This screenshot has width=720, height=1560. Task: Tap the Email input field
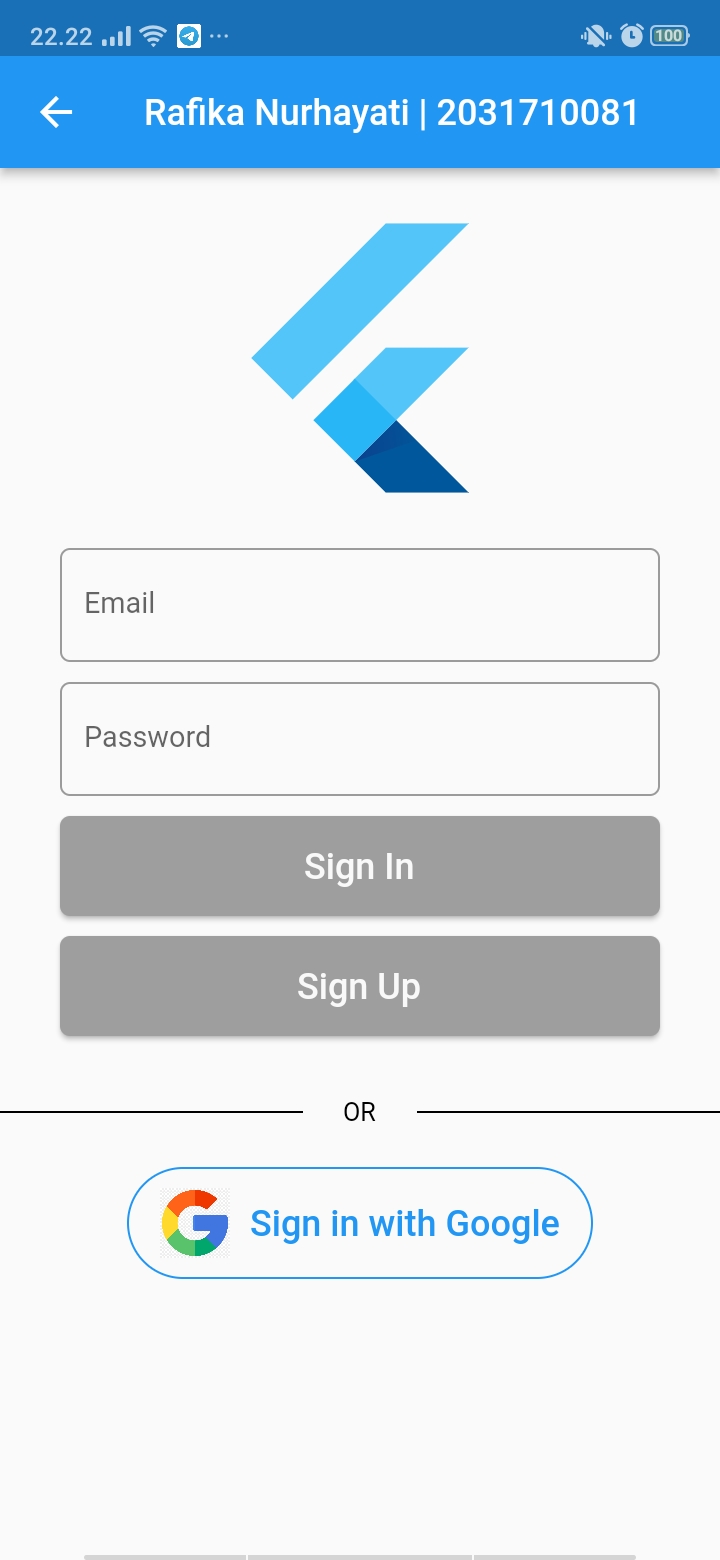click(360, 604)
